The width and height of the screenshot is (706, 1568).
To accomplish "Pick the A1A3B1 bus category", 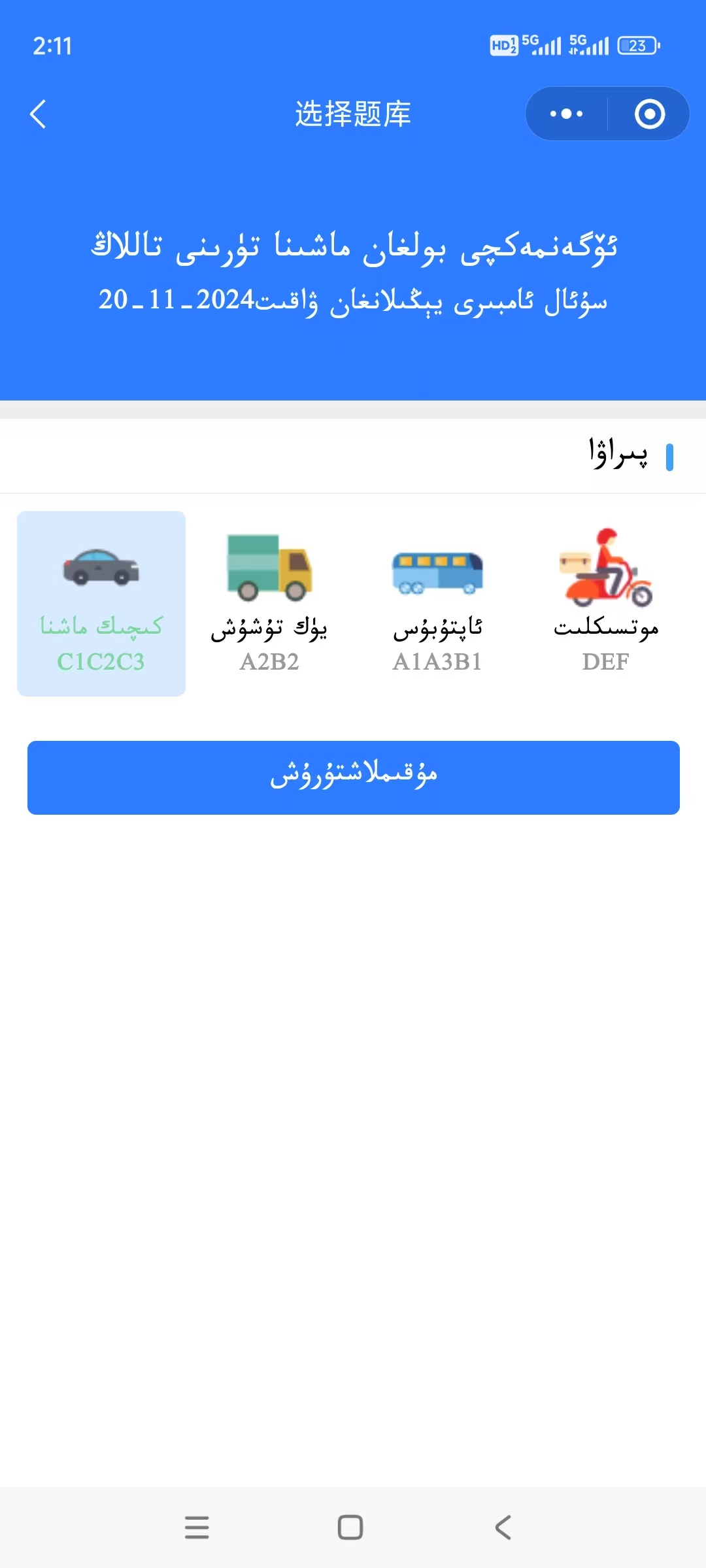I will [437, 603].
